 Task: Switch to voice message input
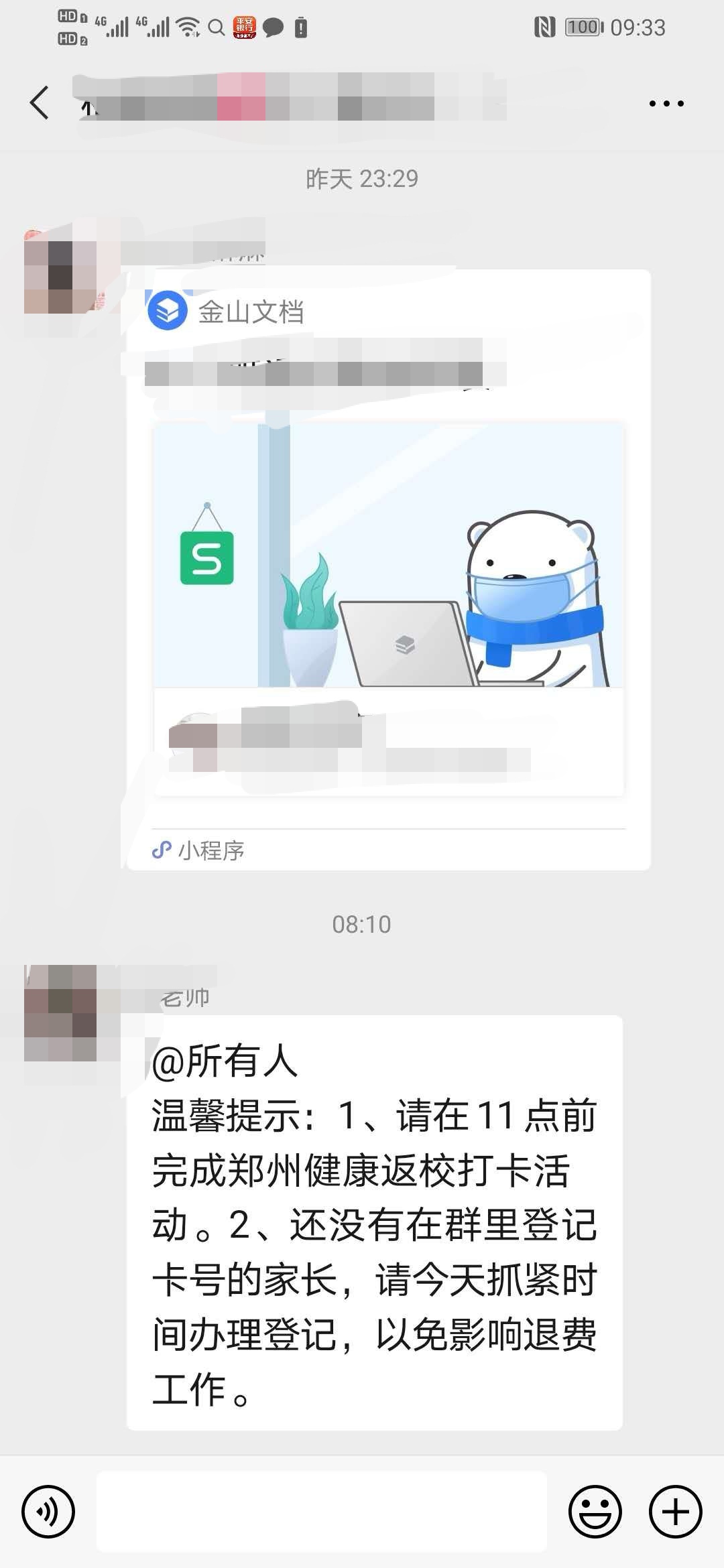pyautogui.click(x=48, y=1511)
